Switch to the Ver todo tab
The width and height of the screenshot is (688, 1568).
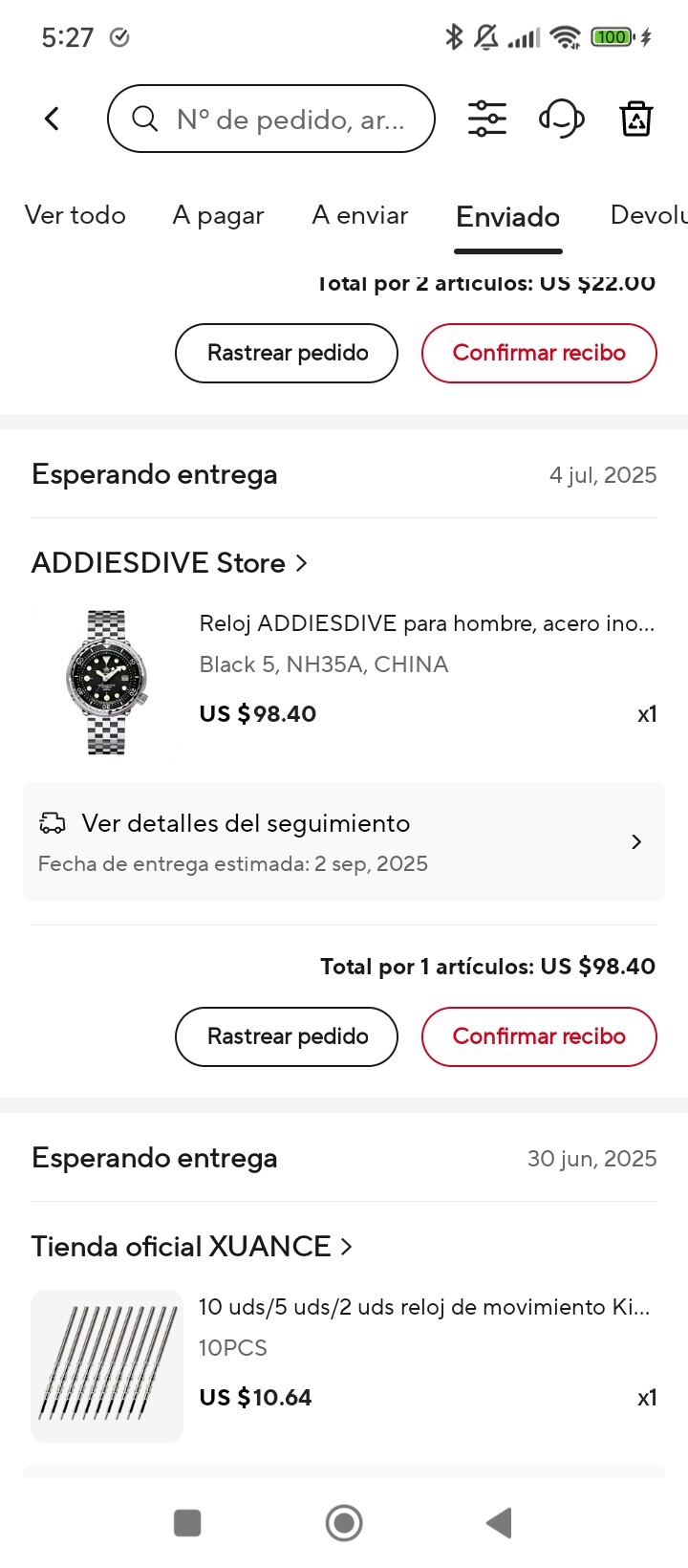(x=75, y=215)
